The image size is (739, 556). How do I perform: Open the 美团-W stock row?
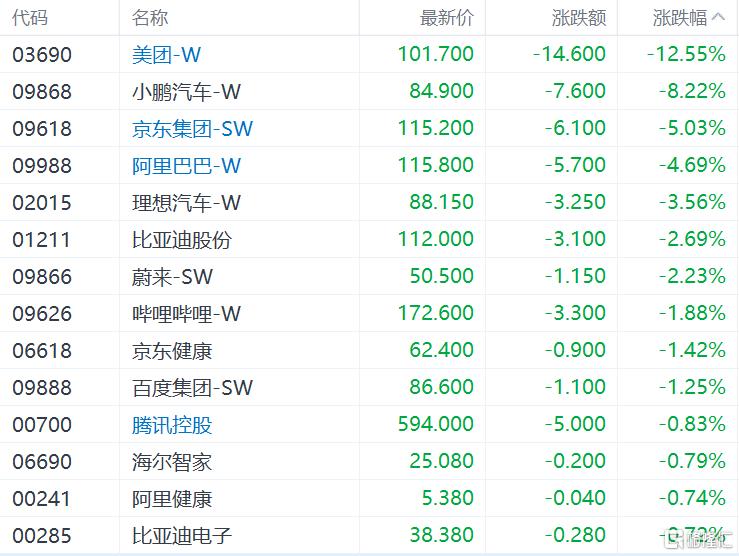coord(166,55)
